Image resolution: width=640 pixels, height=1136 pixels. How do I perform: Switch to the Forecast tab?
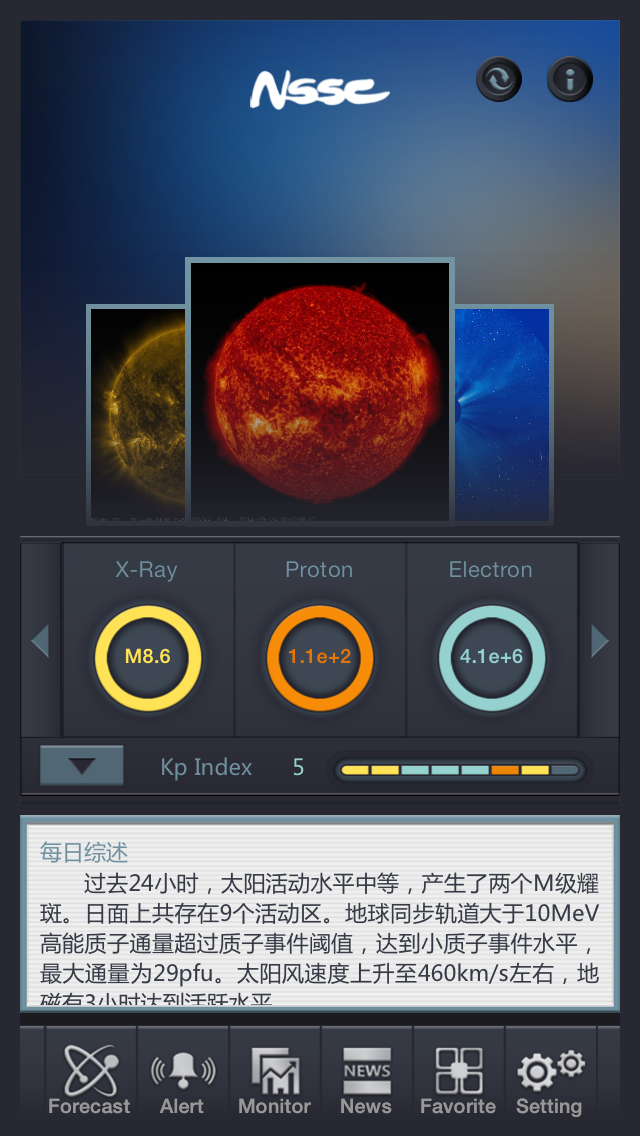(x=89, y=1080)
